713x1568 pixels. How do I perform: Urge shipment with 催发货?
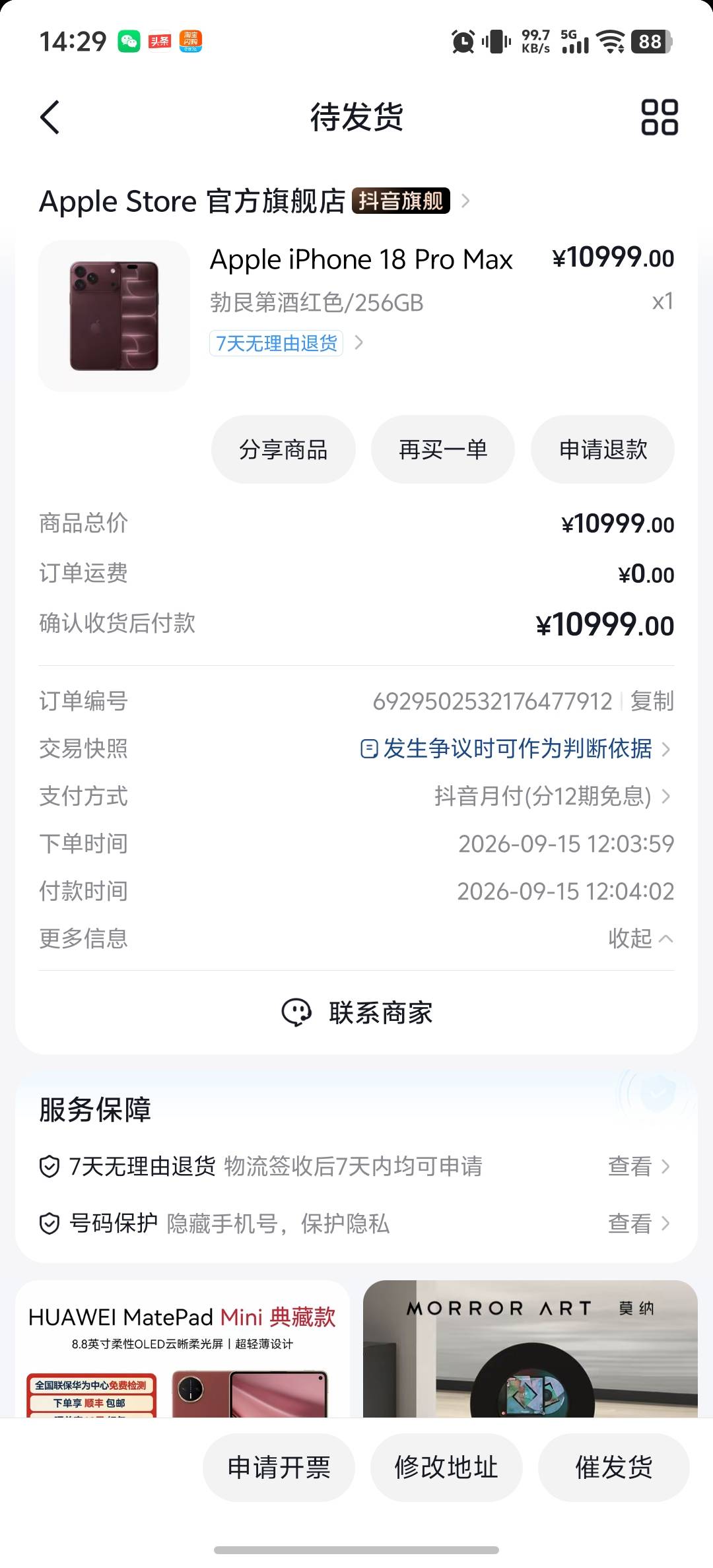pos(614,1468)
